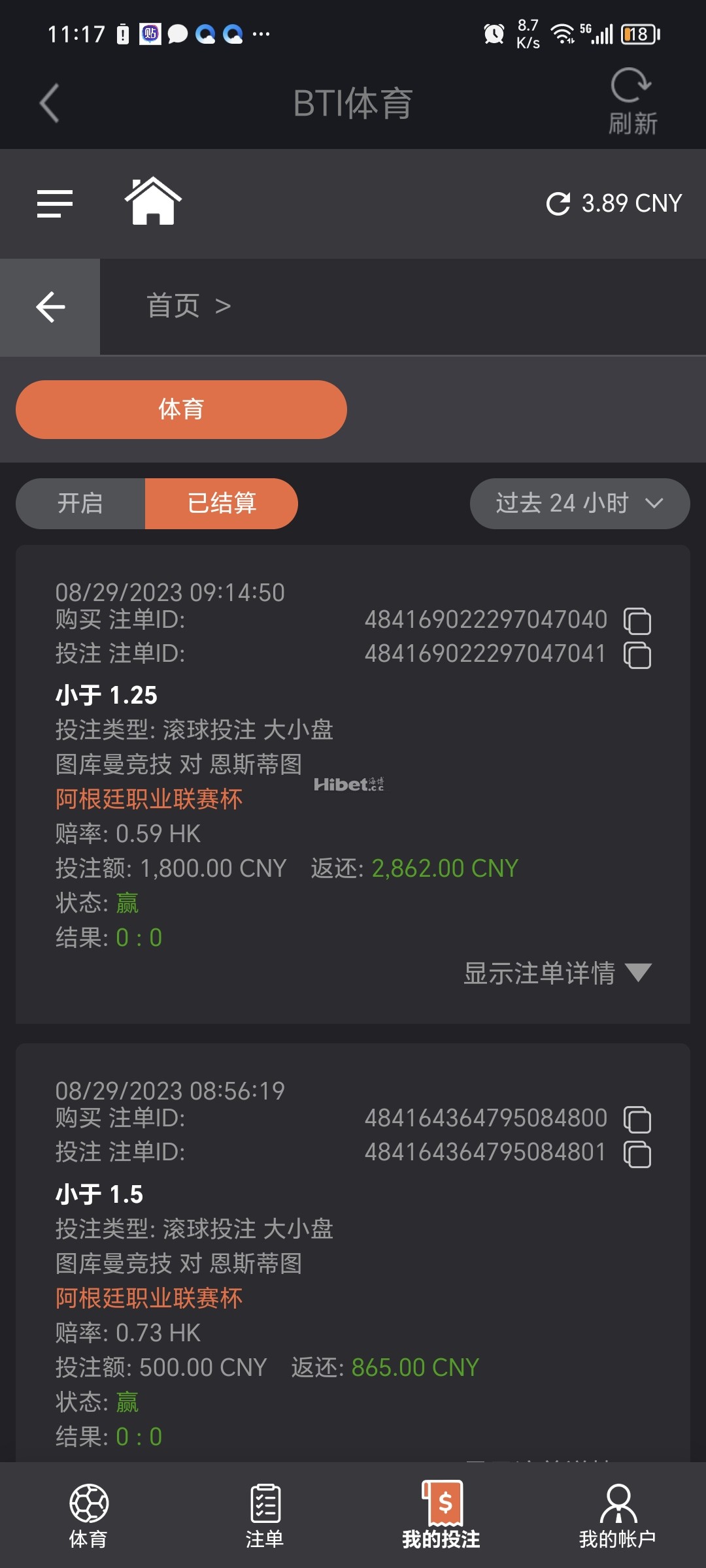The height and width of the screenshot is (1568, 706).
Task: Open the 首页 breadcrumb link
Action: [173, 306]
